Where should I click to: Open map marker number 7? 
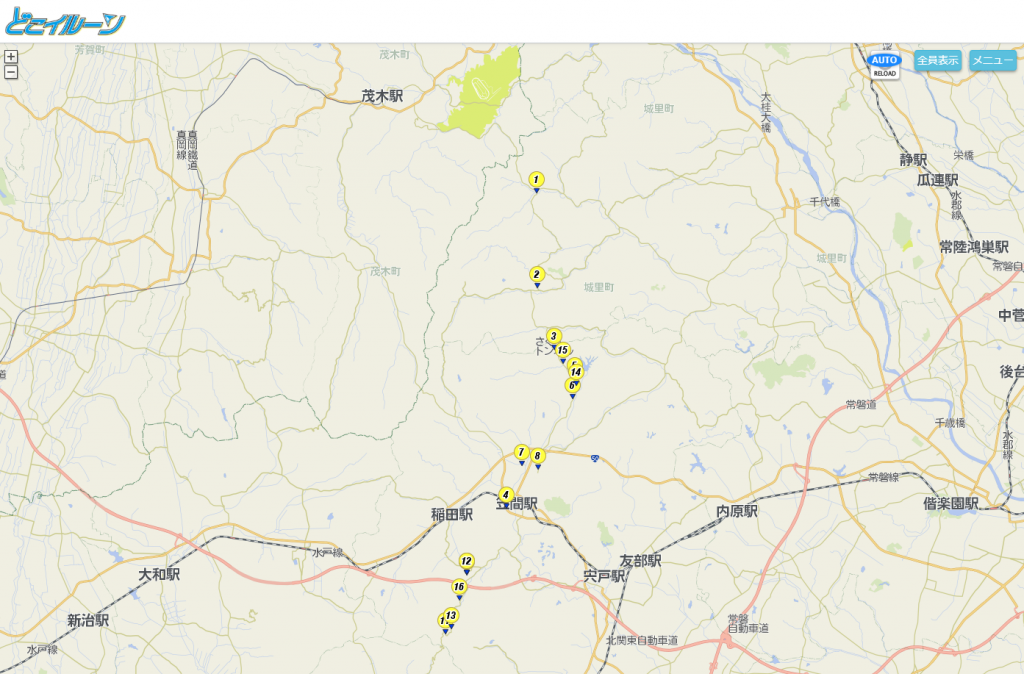tap(521, 452)
